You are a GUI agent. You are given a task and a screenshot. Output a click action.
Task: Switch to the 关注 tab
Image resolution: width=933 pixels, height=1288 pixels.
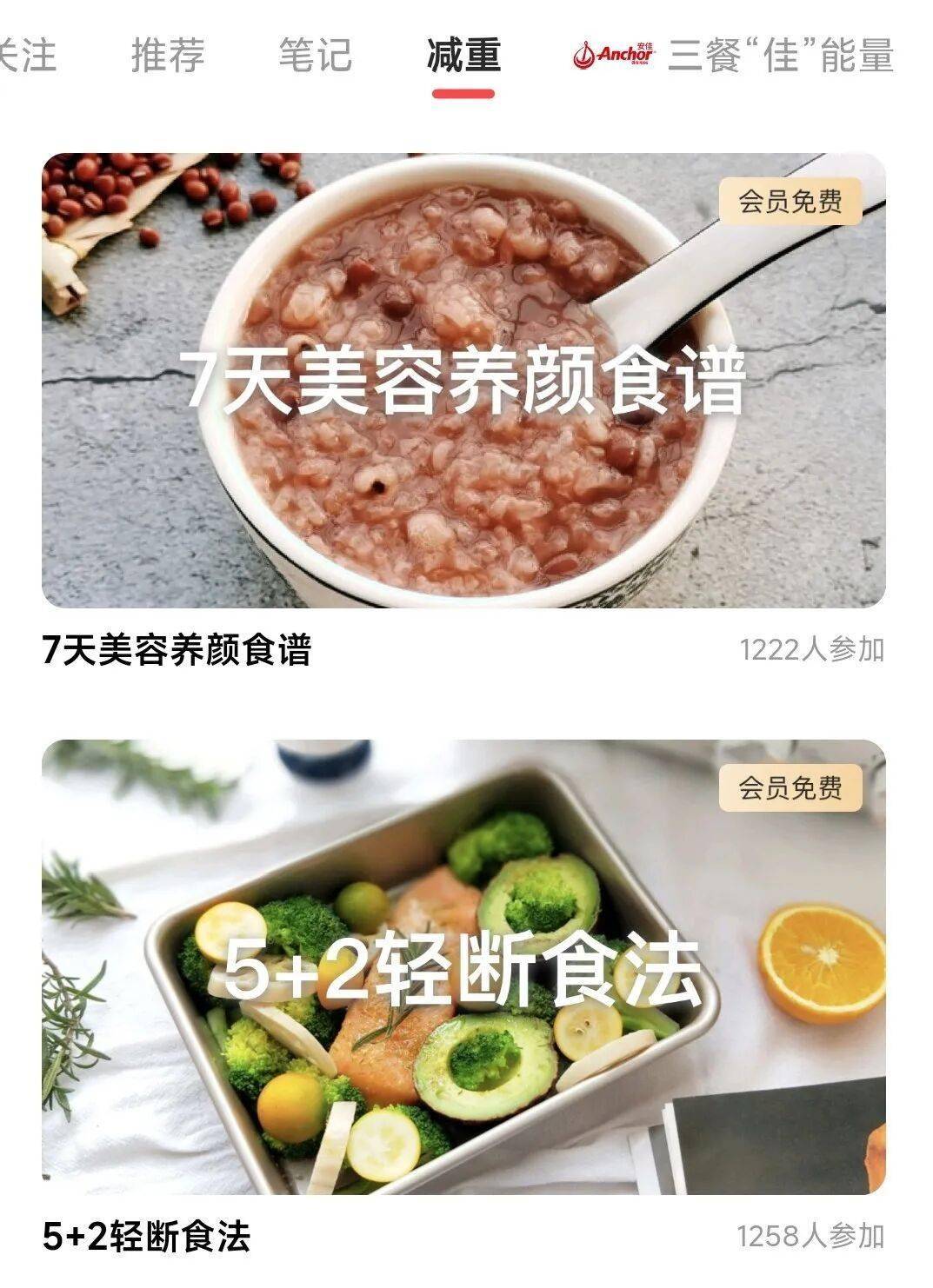pyautogui.click(x=26, y=56)
